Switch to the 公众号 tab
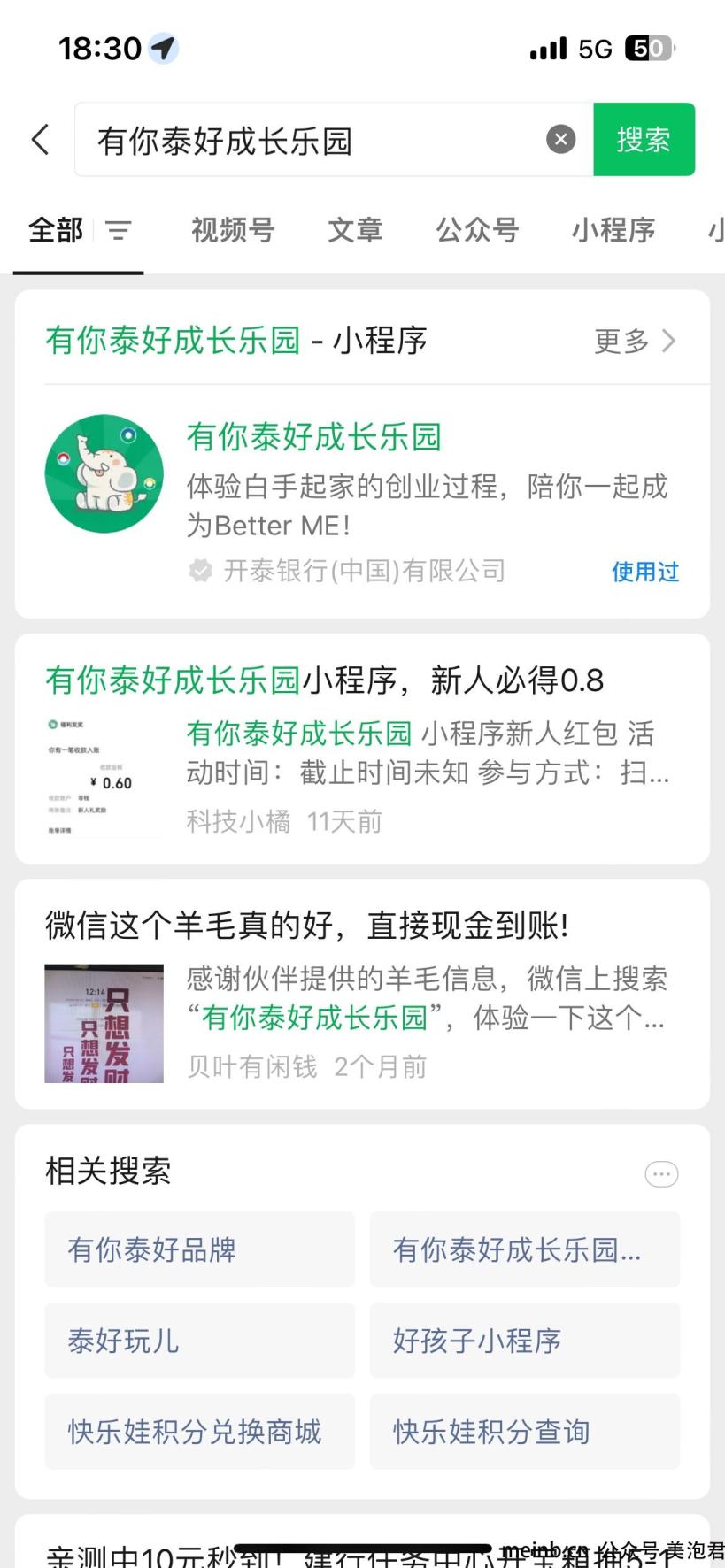This screenshot has height=1568, width=725. pos(477,230)
